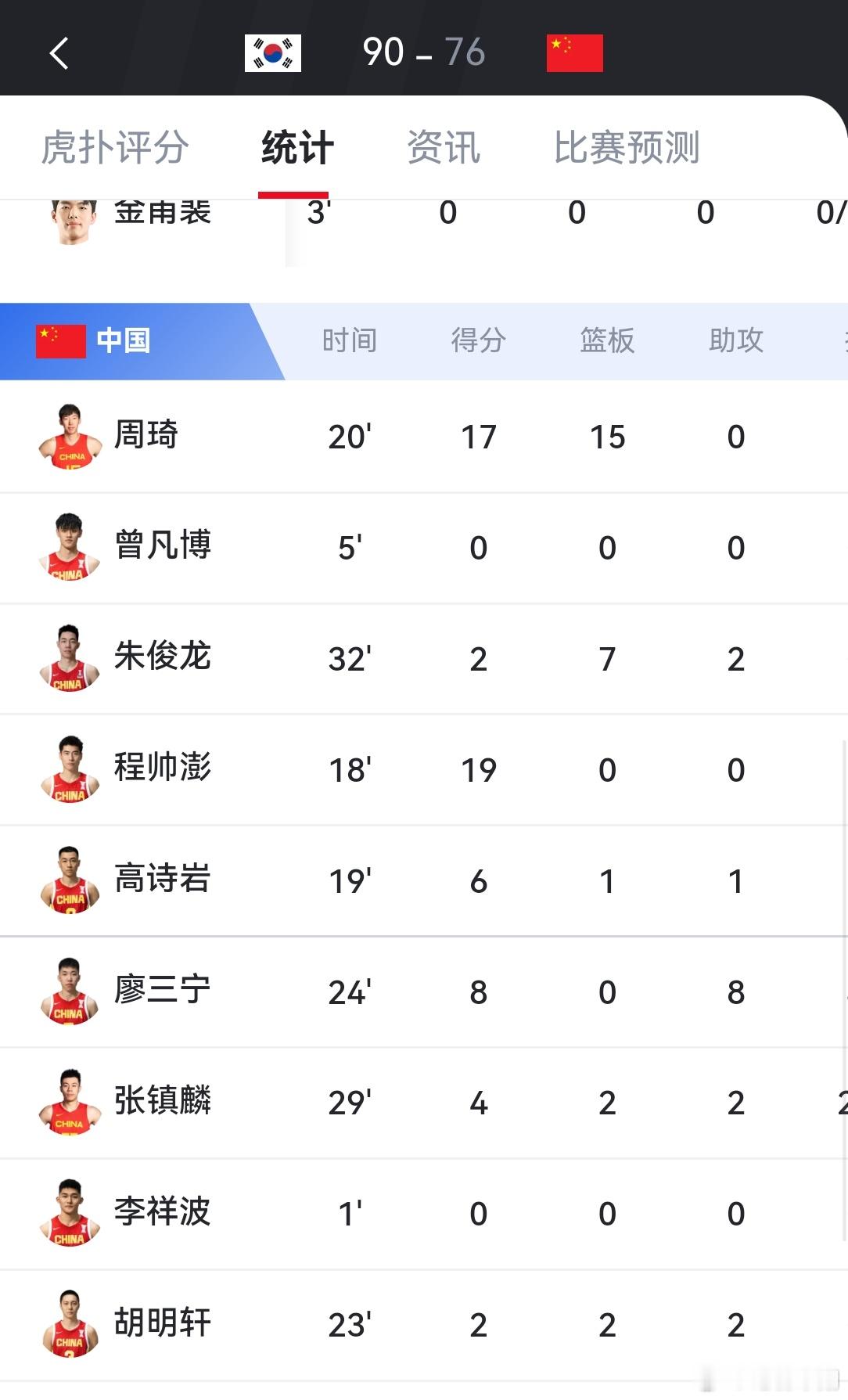The width and height of the screenshot is (848, 1400).
Task: Switch to the 比赛预测 tab
Action: (x=627, y=147)
